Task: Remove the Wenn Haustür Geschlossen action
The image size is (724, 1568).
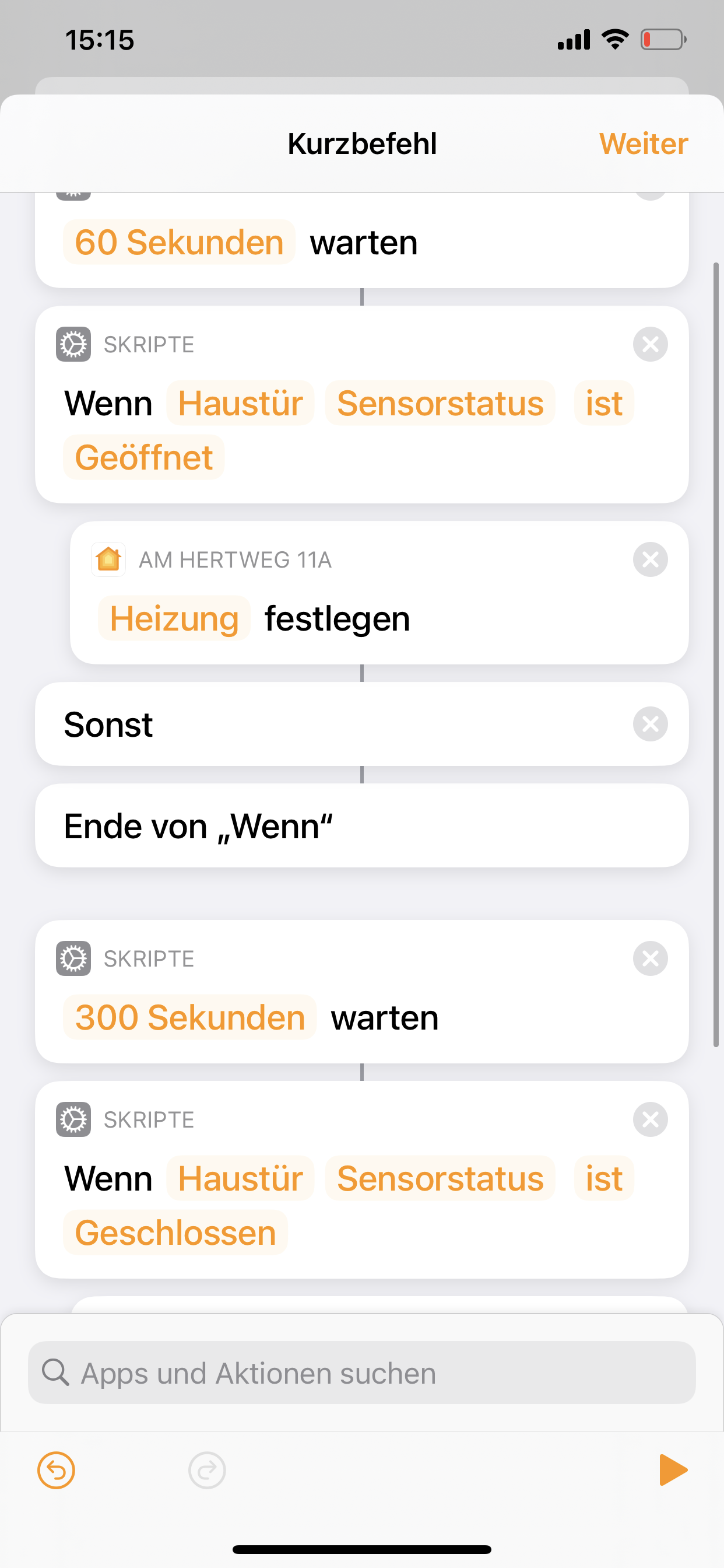Action: (x=650, y=1119)
